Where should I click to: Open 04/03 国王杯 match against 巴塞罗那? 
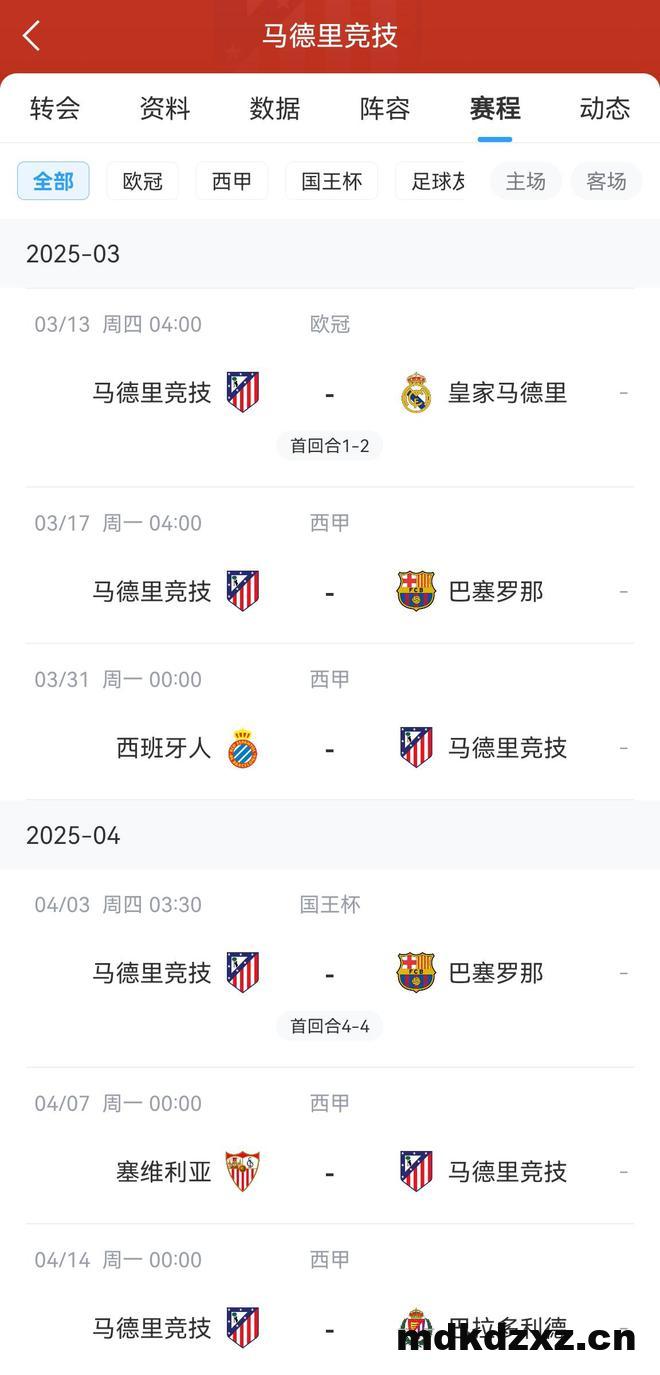coord(330,969)
